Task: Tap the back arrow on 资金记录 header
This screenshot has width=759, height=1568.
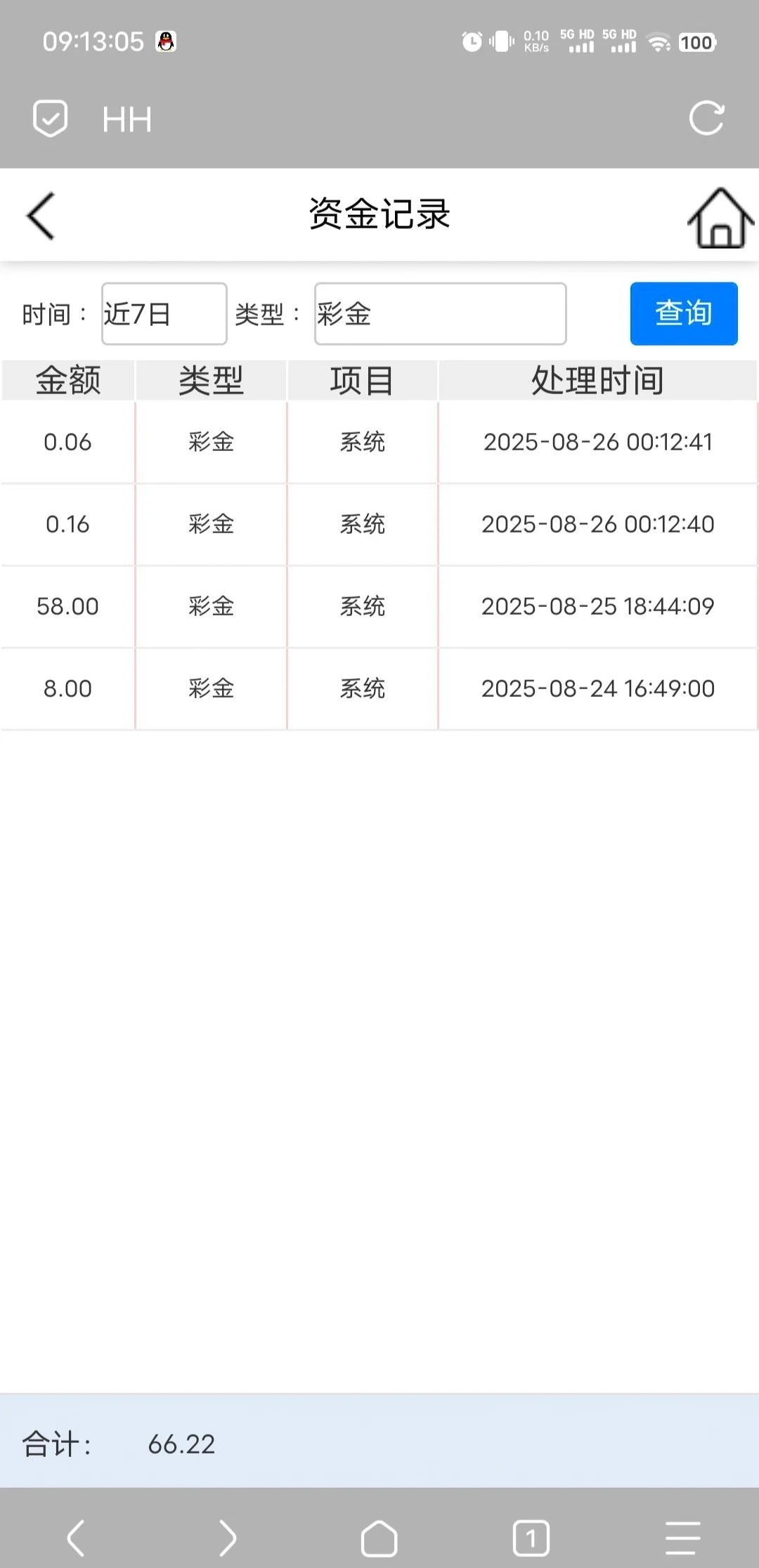Action: [x=40, y=216]
